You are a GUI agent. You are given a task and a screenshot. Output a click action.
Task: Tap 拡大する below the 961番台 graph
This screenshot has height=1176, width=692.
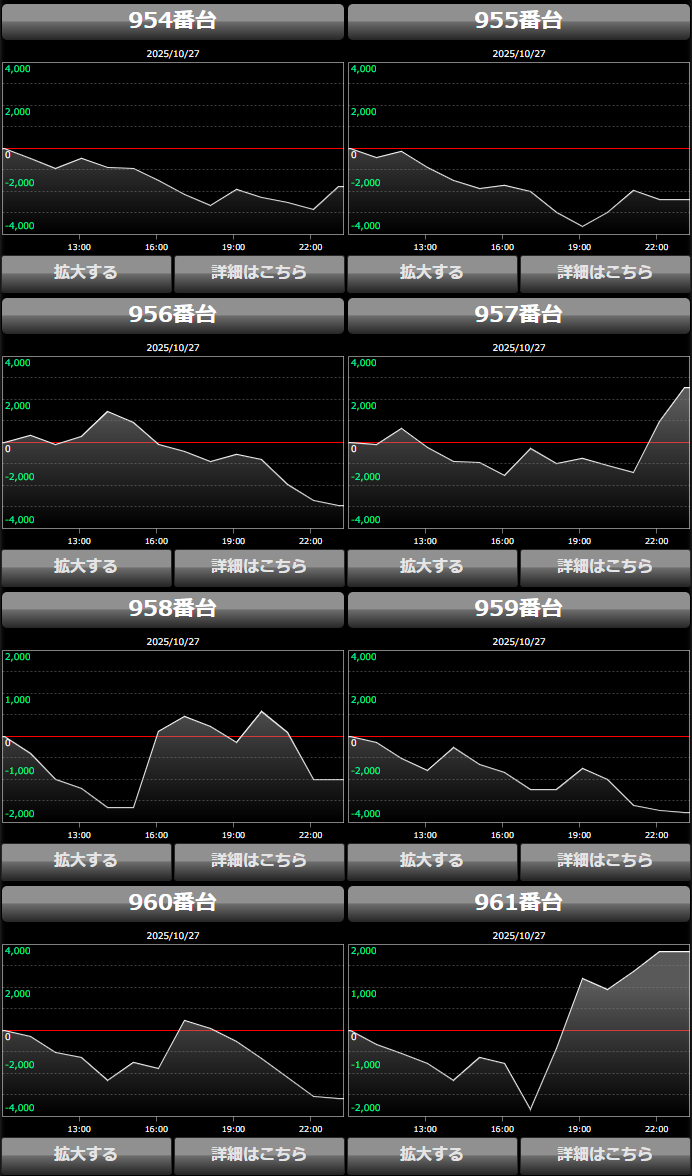pyautogui.click(x=432, y=1154)
